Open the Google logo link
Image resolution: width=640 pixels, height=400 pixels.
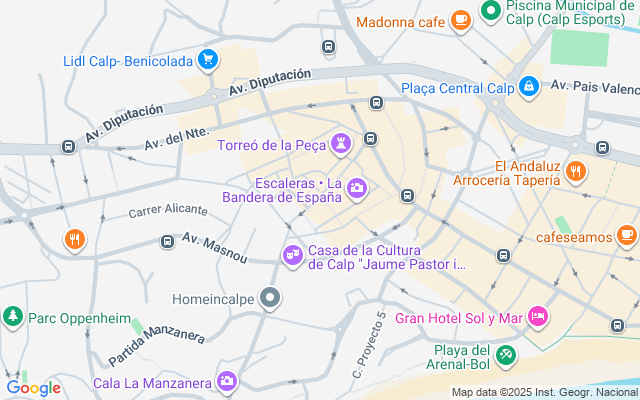(x=33, y=388)
